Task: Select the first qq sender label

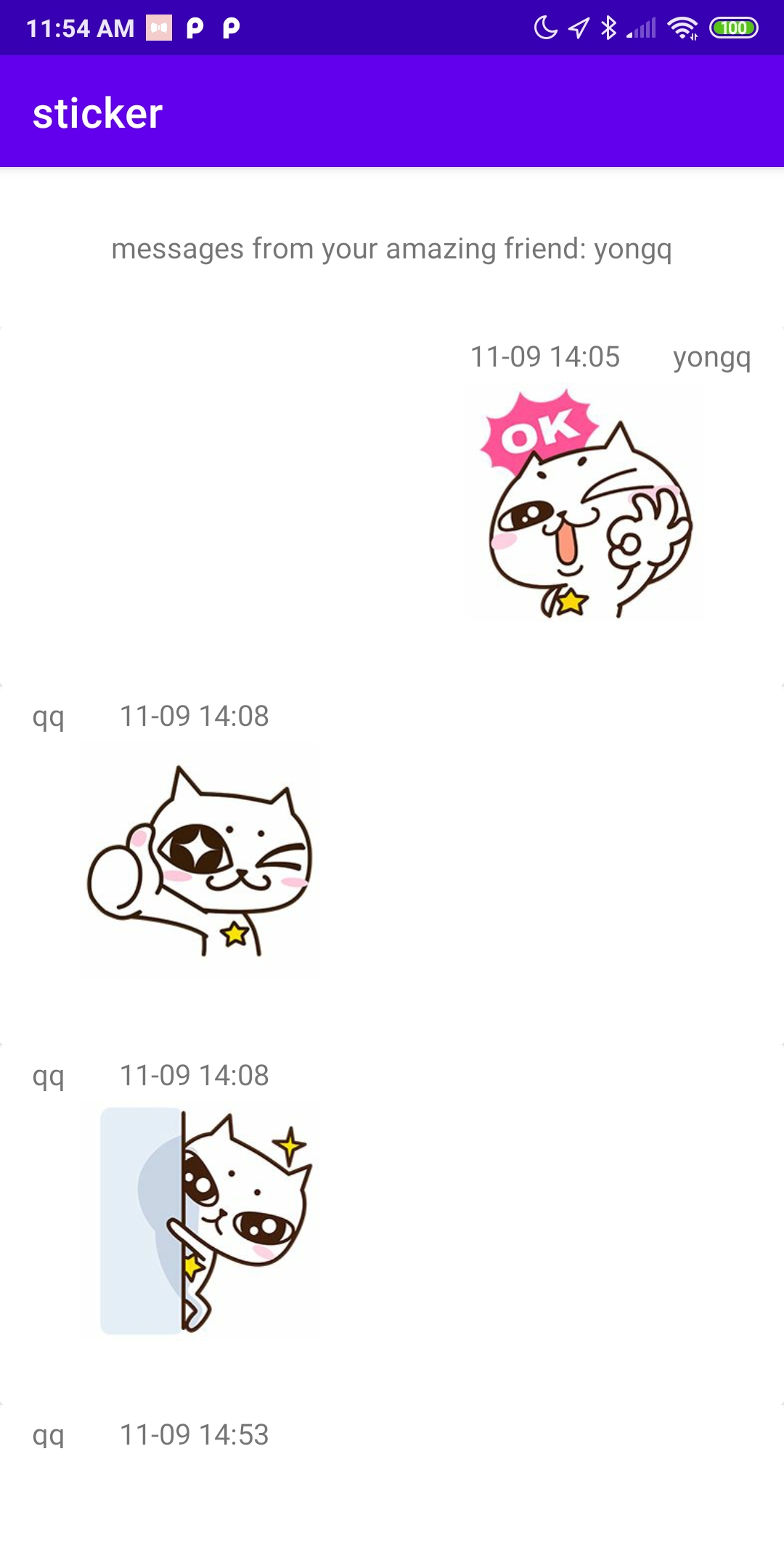Action: click(49, 717)
